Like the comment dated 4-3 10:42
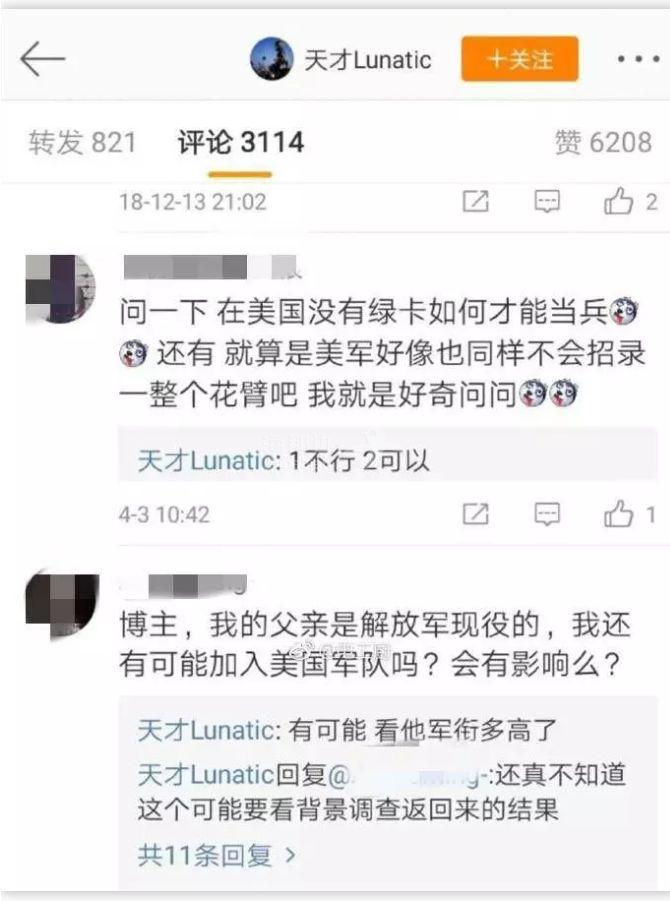This screenshot has width=670, height=901. tap(619, 514)
